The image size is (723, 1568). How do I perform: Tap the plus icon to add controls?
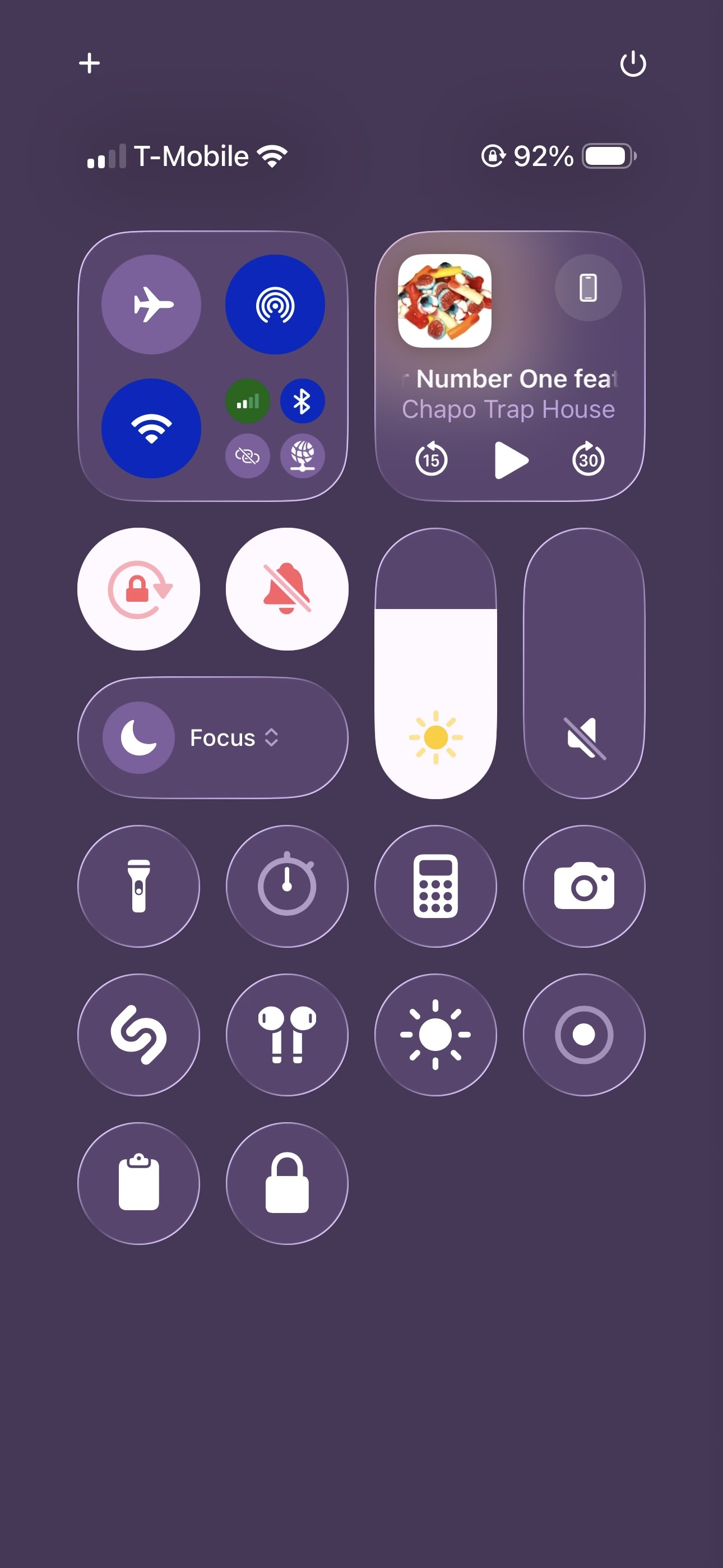click(90, 63)
